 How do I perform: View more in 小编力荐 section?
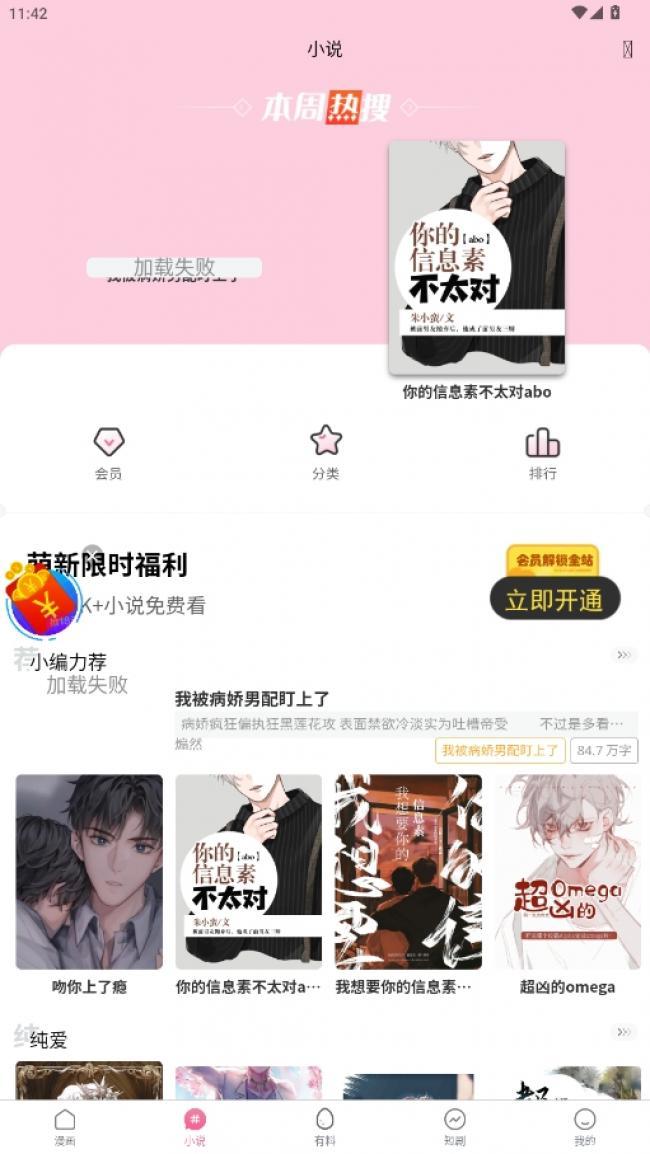click(x=624, y=655)
